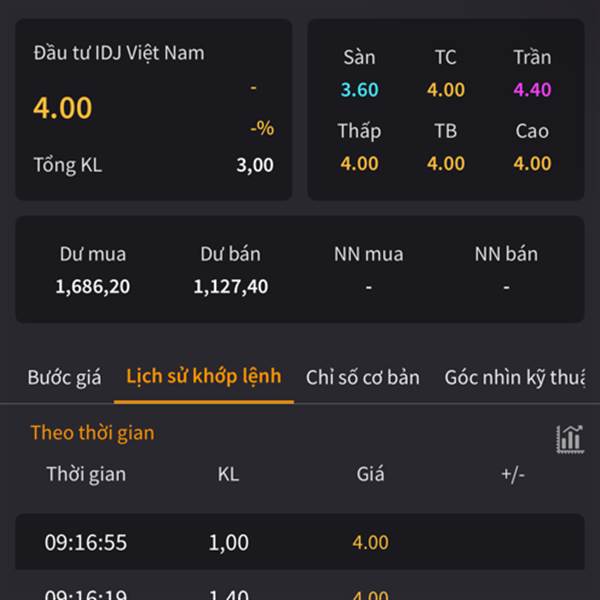Image resolution: width=600 pixels, height=600 pixels.
Task: Switch to Góc nhìn kỹ thuật tab
Action: point(515,378)
